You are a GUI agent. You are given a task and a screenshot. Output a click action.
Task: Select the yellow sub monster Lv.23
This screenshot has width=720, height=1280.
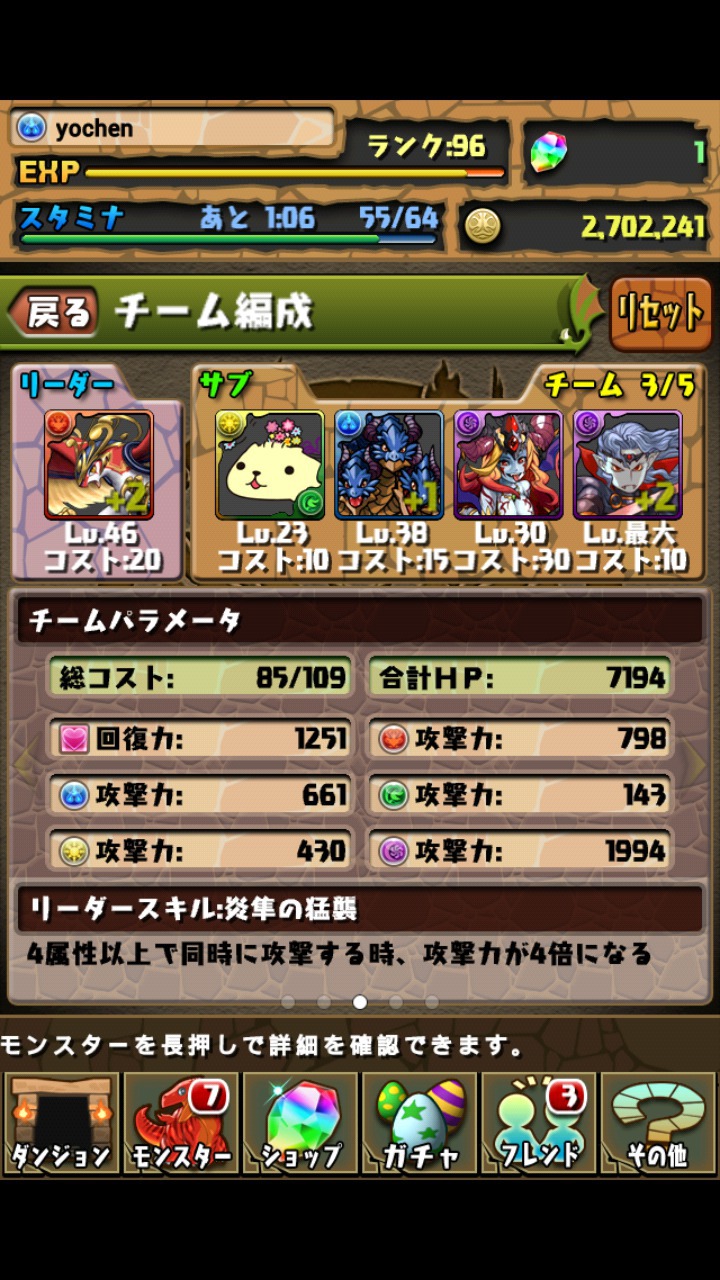click(270, 465)
